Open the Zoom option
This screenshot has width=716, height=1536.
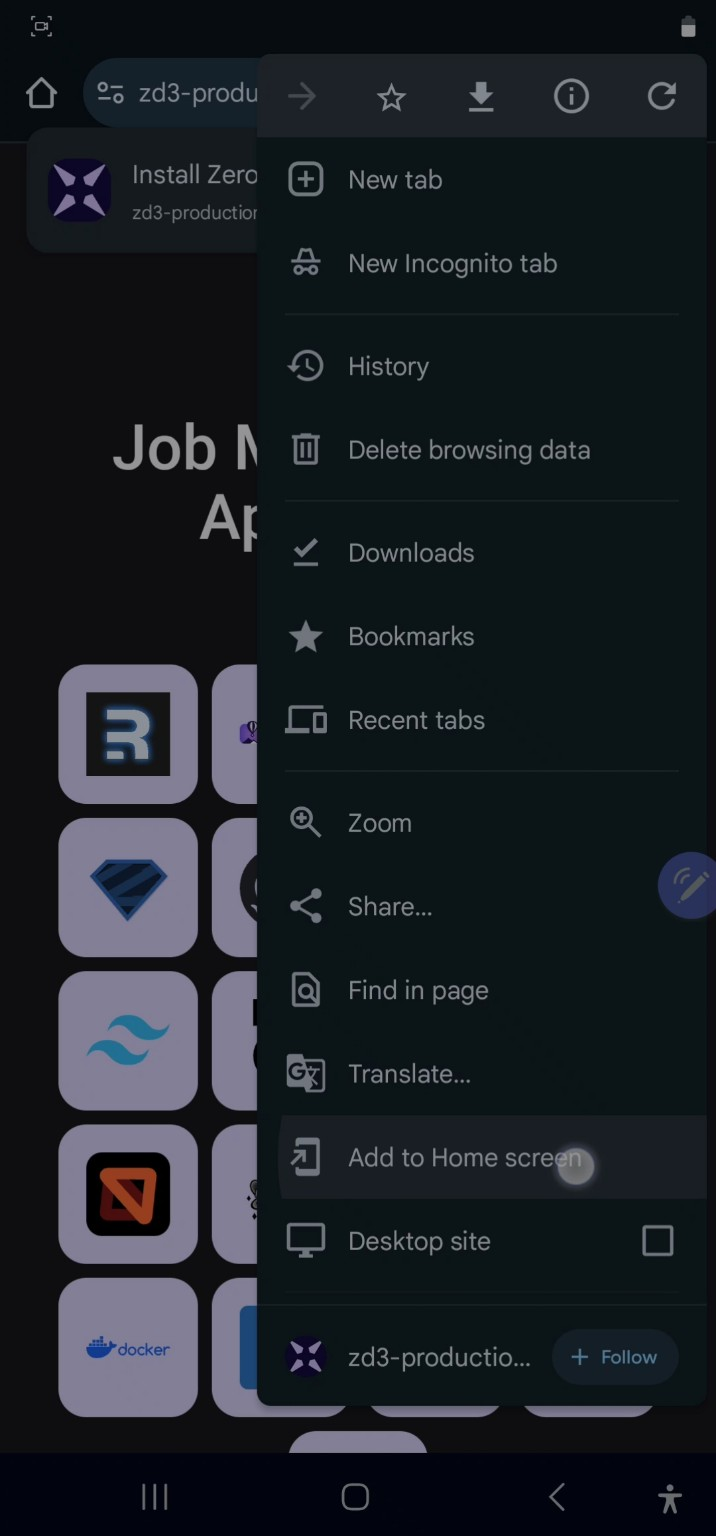[x=379, y=823]
